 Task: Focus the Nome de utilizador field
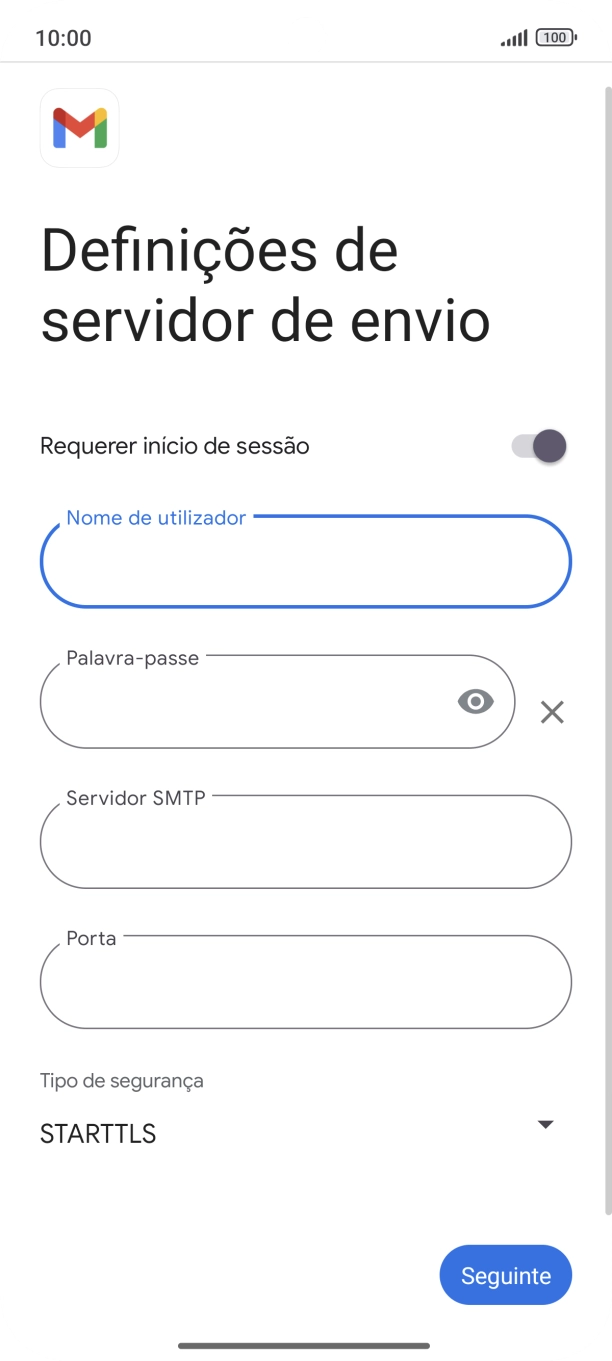pos(305,562)
